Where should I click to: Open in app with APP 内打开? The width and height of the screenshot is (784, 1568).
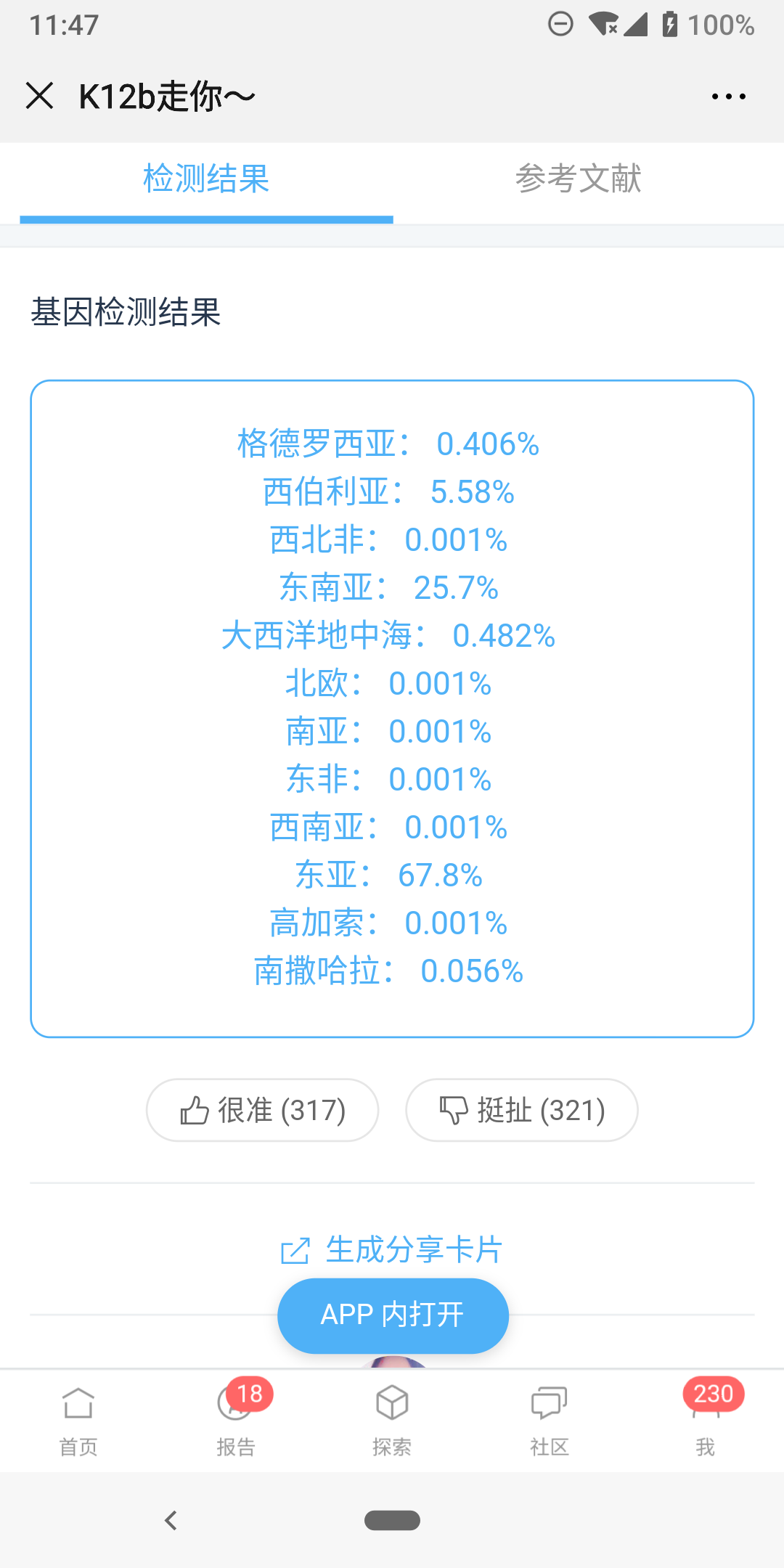click(393, 1315)
